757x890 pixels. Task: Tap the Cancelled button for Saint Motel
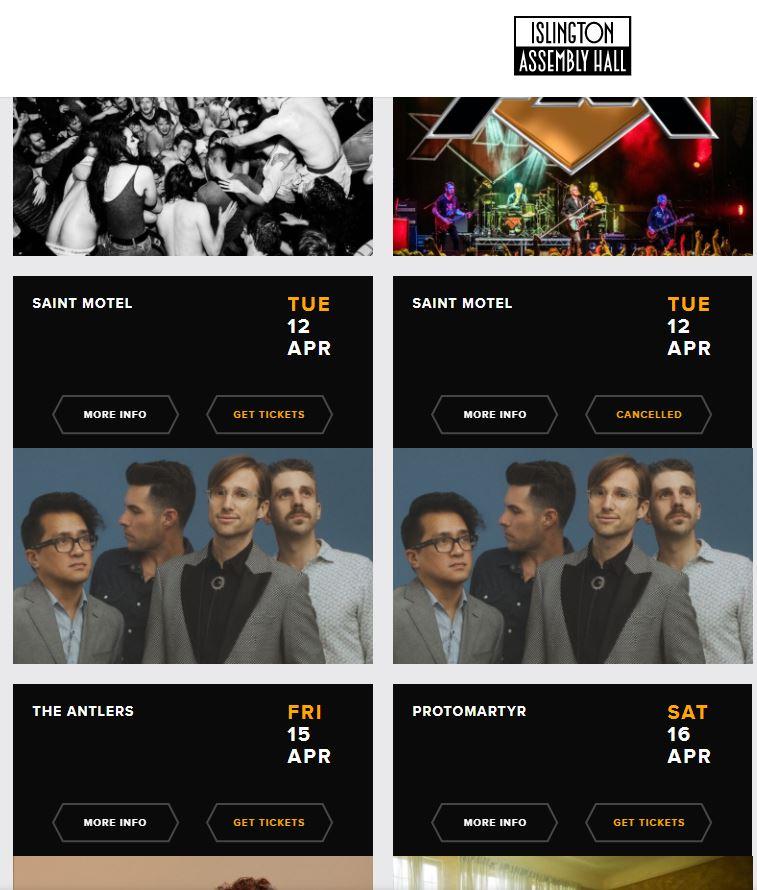point(648,414)
